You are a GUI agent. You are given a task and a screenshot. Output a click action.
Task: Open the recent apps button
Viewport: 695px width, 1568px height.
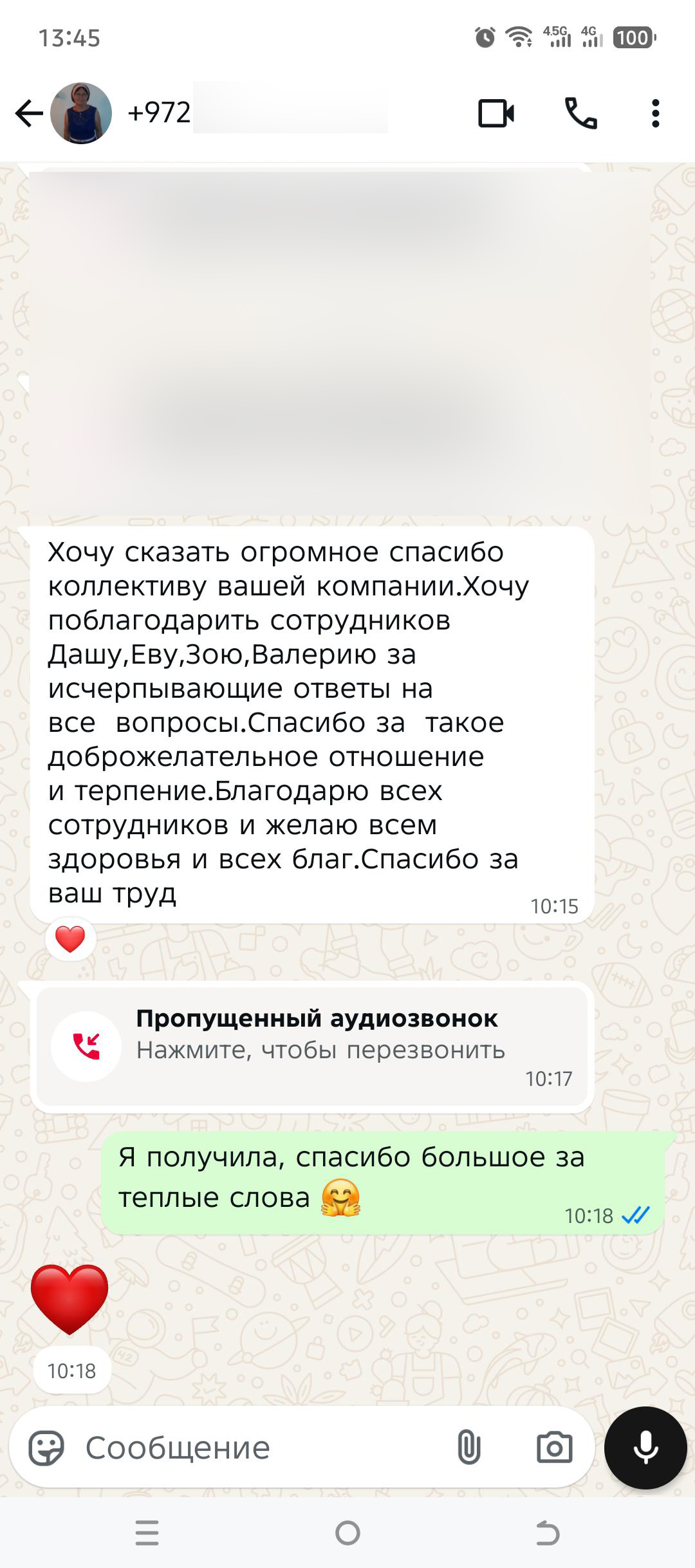pos(147,1533)
